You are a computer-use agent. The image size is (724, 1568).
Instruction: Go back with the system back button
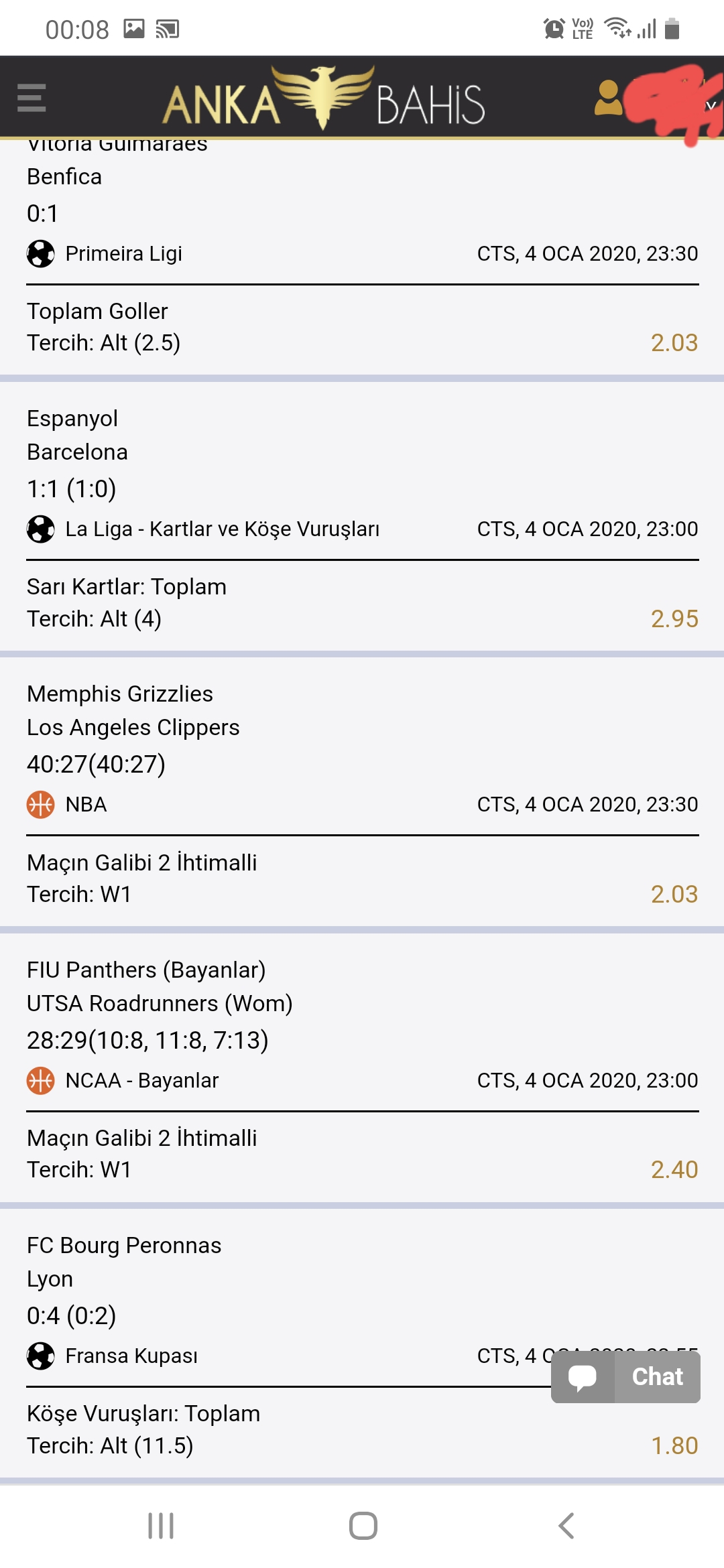tap(566, 1526)
